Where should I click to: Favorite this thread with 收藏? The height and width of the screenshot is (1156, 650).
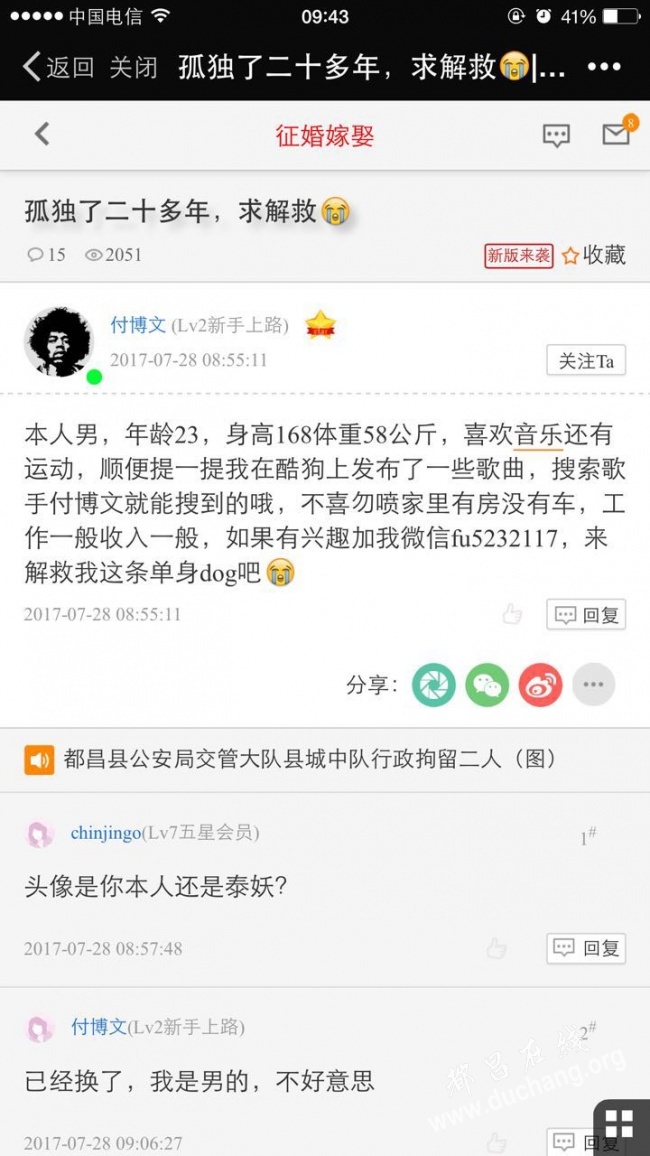tap(594, 255)
